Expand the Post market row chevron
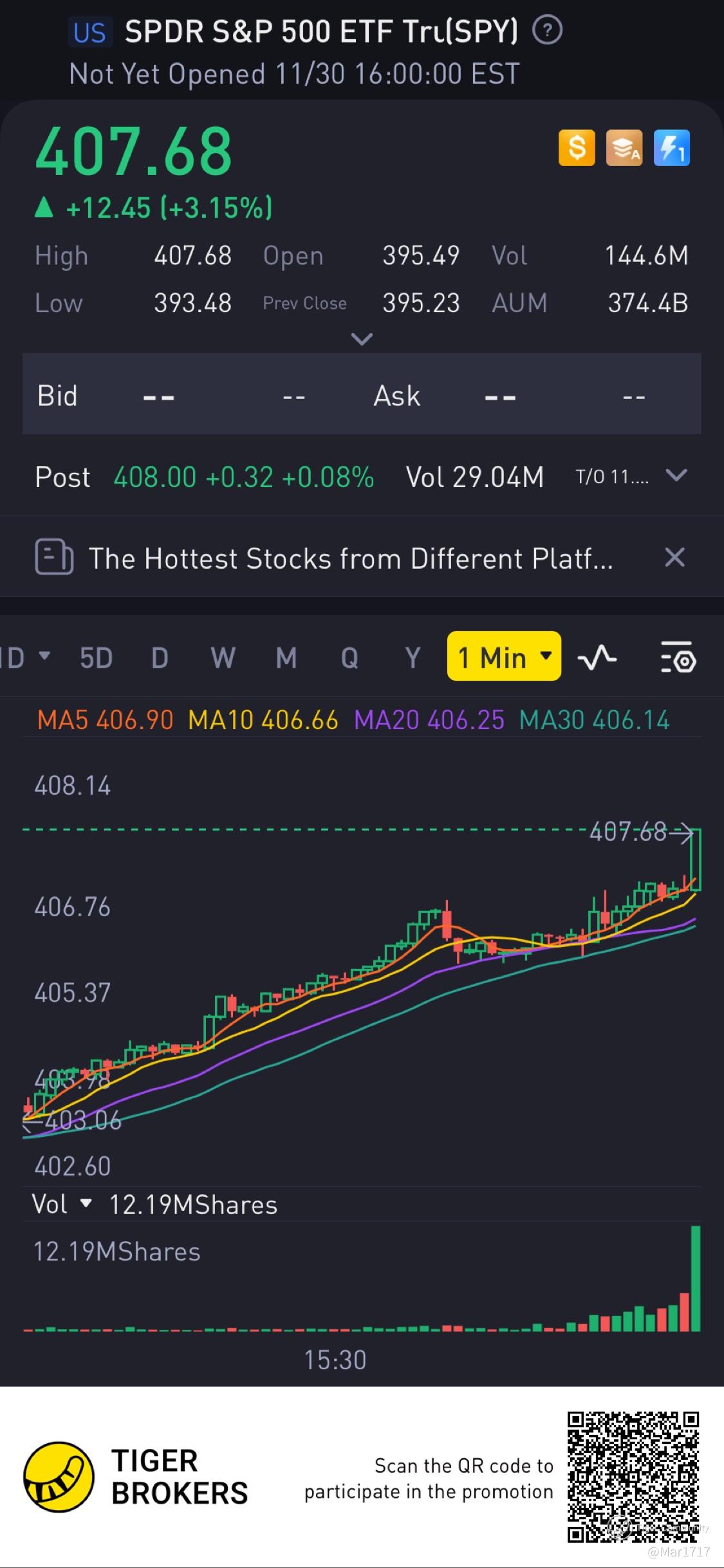 coord(676,475)
